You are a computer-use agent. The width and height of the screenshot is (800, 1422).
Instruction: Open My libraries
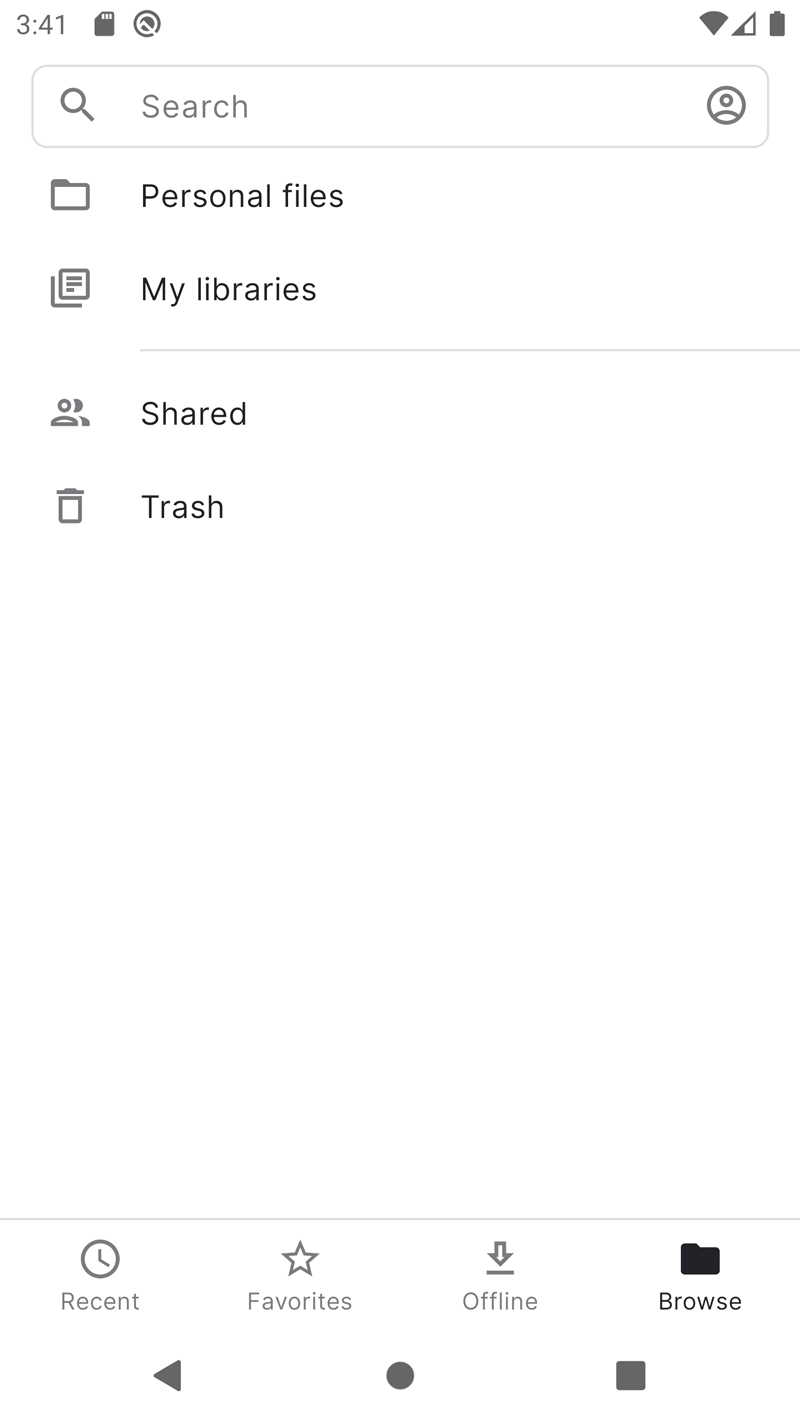(x=400, y=289)
